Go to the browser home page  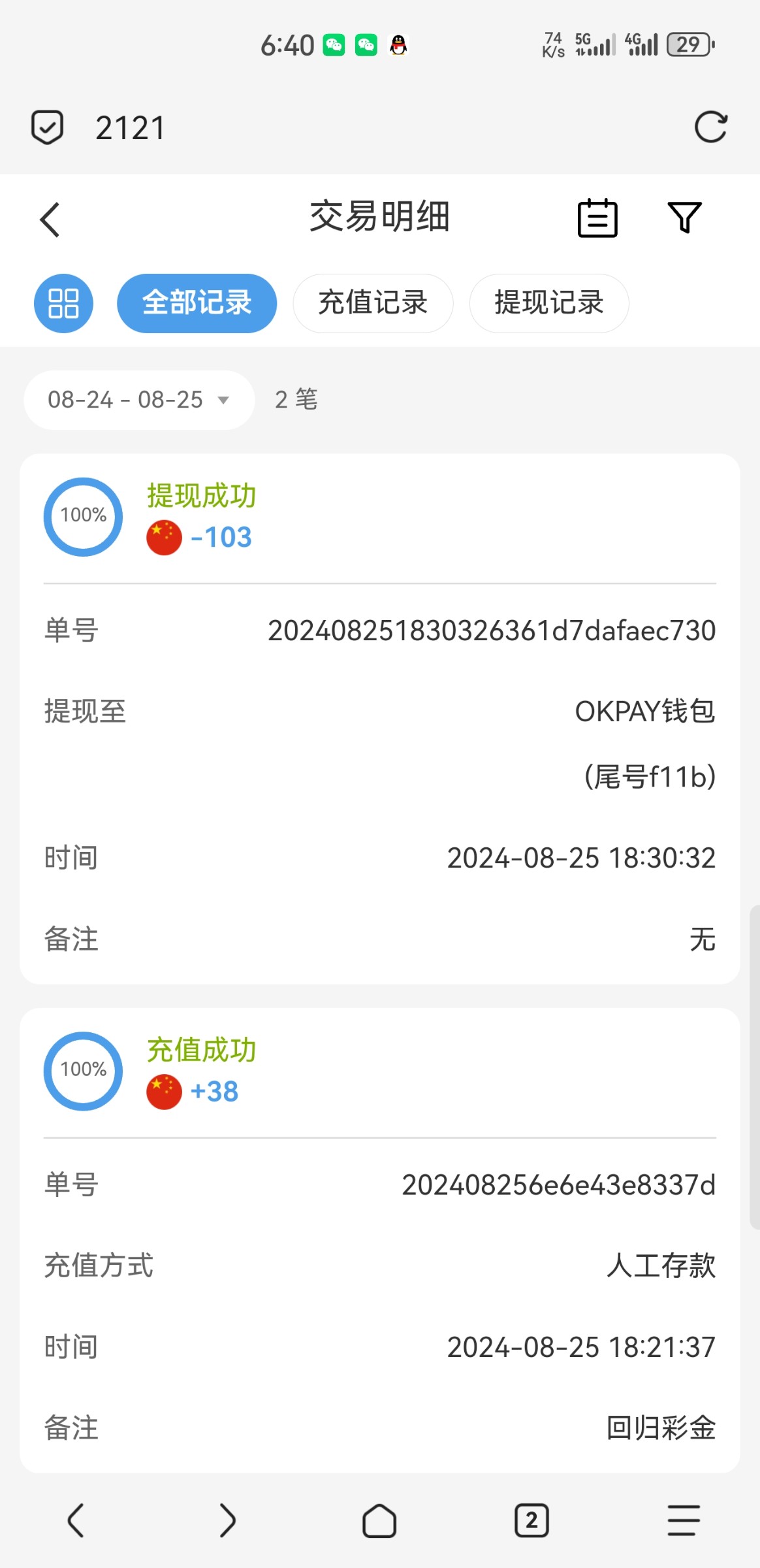(x=379, y=1521)
